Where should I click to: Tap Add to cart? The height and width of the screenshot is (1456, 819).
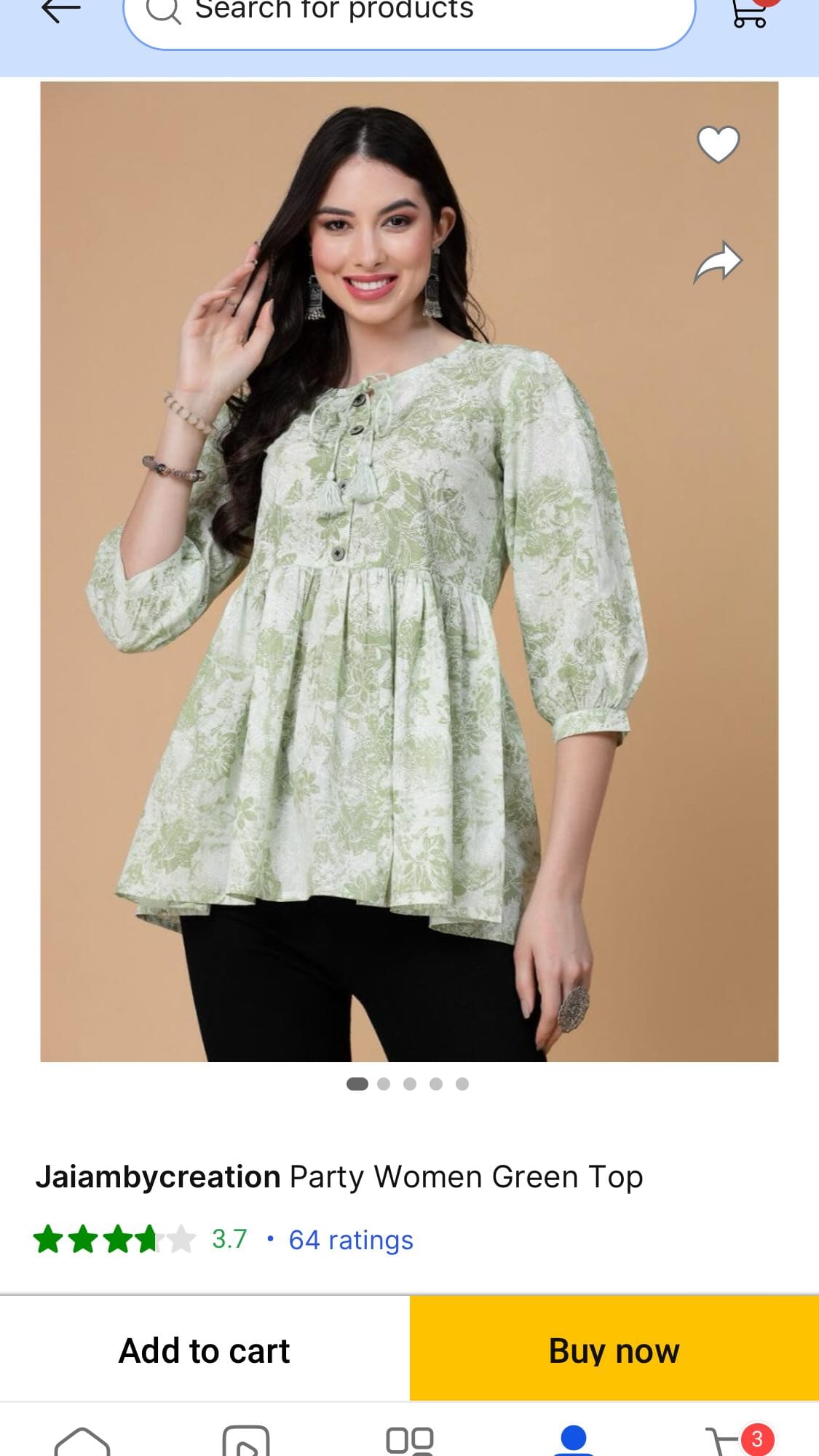[x=205, y=1351]
